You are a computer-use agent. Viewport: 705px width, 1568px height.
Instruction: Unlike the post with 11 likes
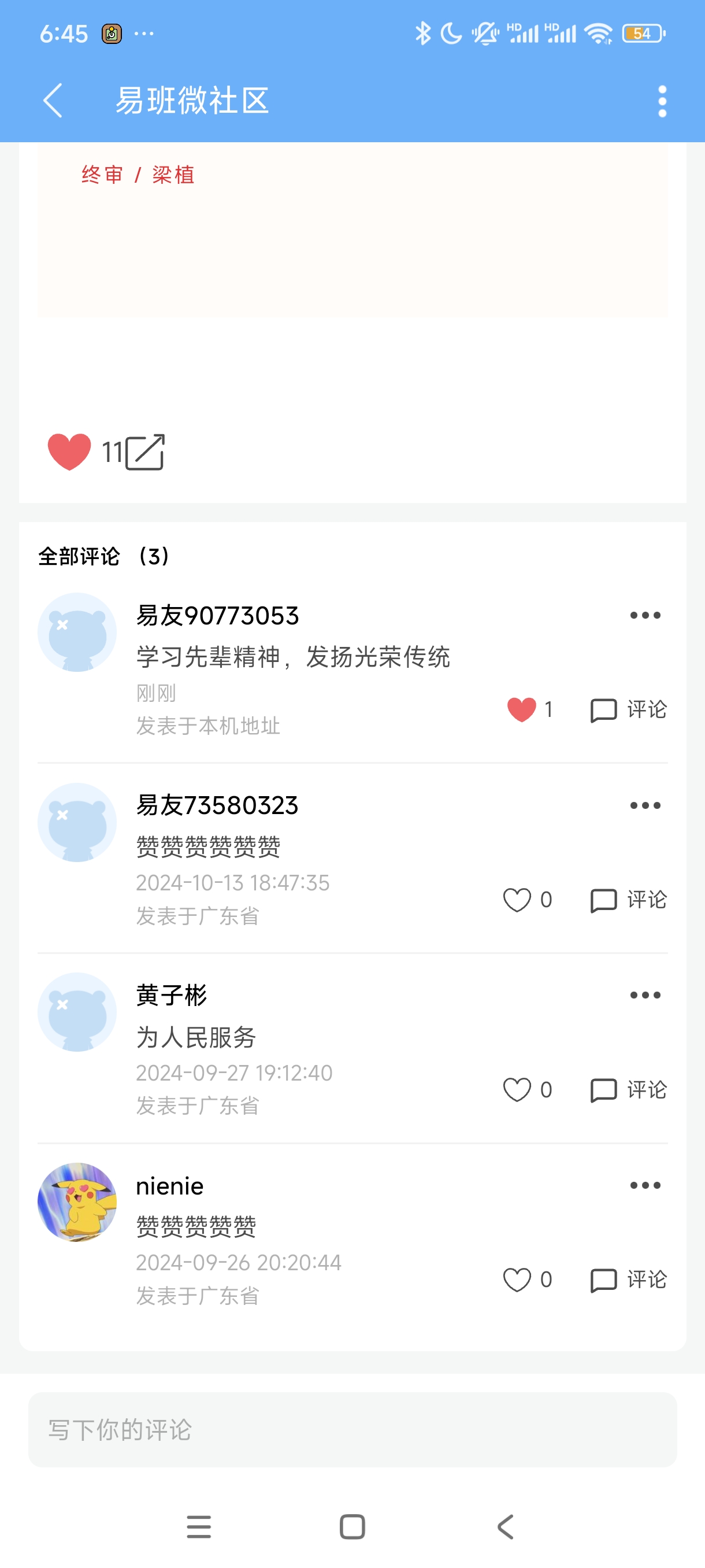click(x=69, y=452)
